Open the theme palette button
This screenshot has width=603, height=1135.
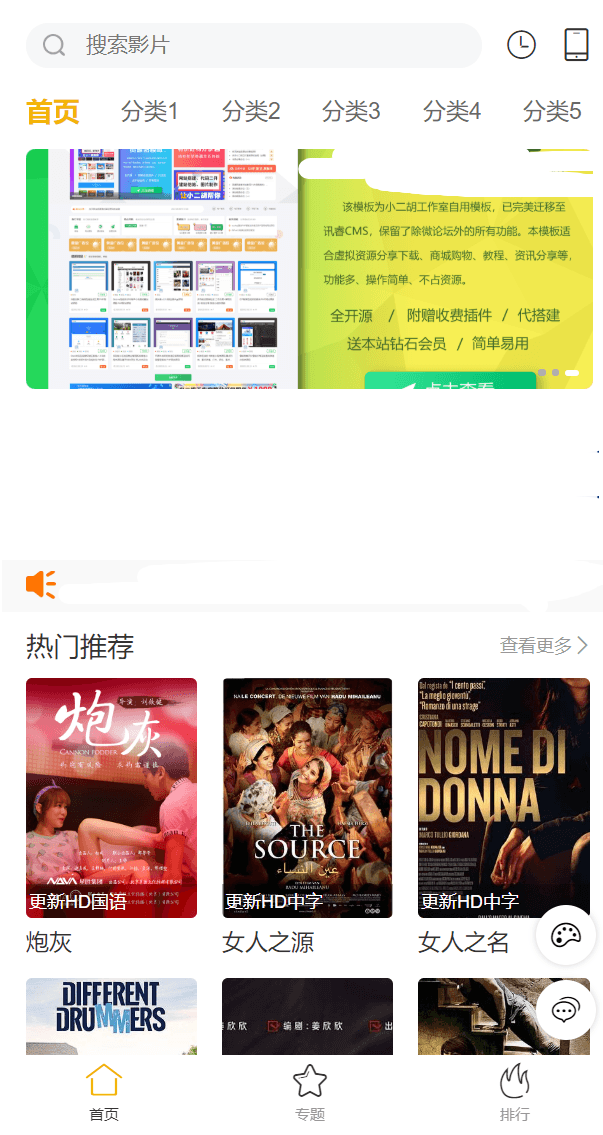[566, 936]
